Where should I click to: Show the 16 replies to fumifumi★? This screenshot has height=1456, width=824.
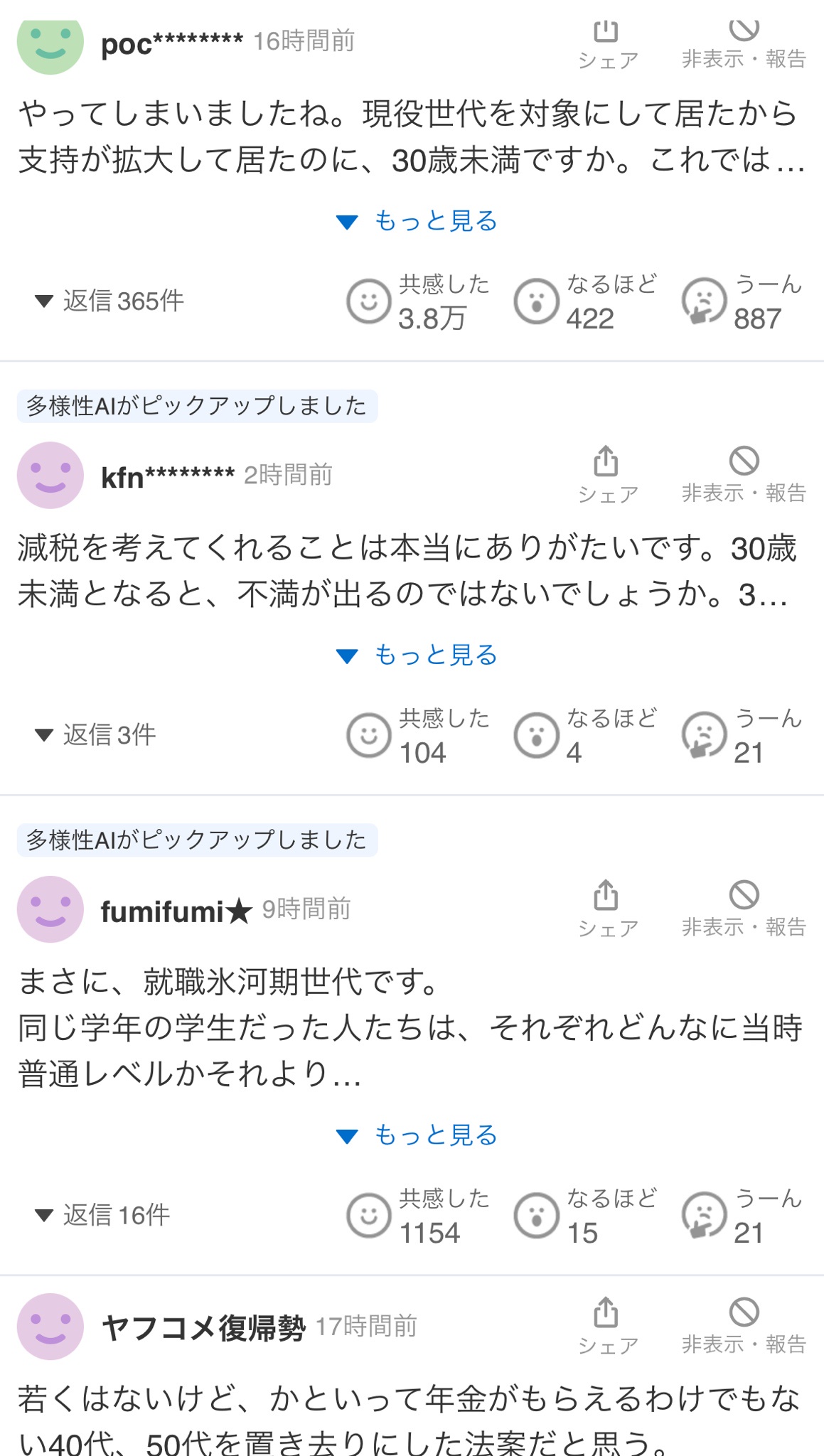click(x=102, y=1215)
